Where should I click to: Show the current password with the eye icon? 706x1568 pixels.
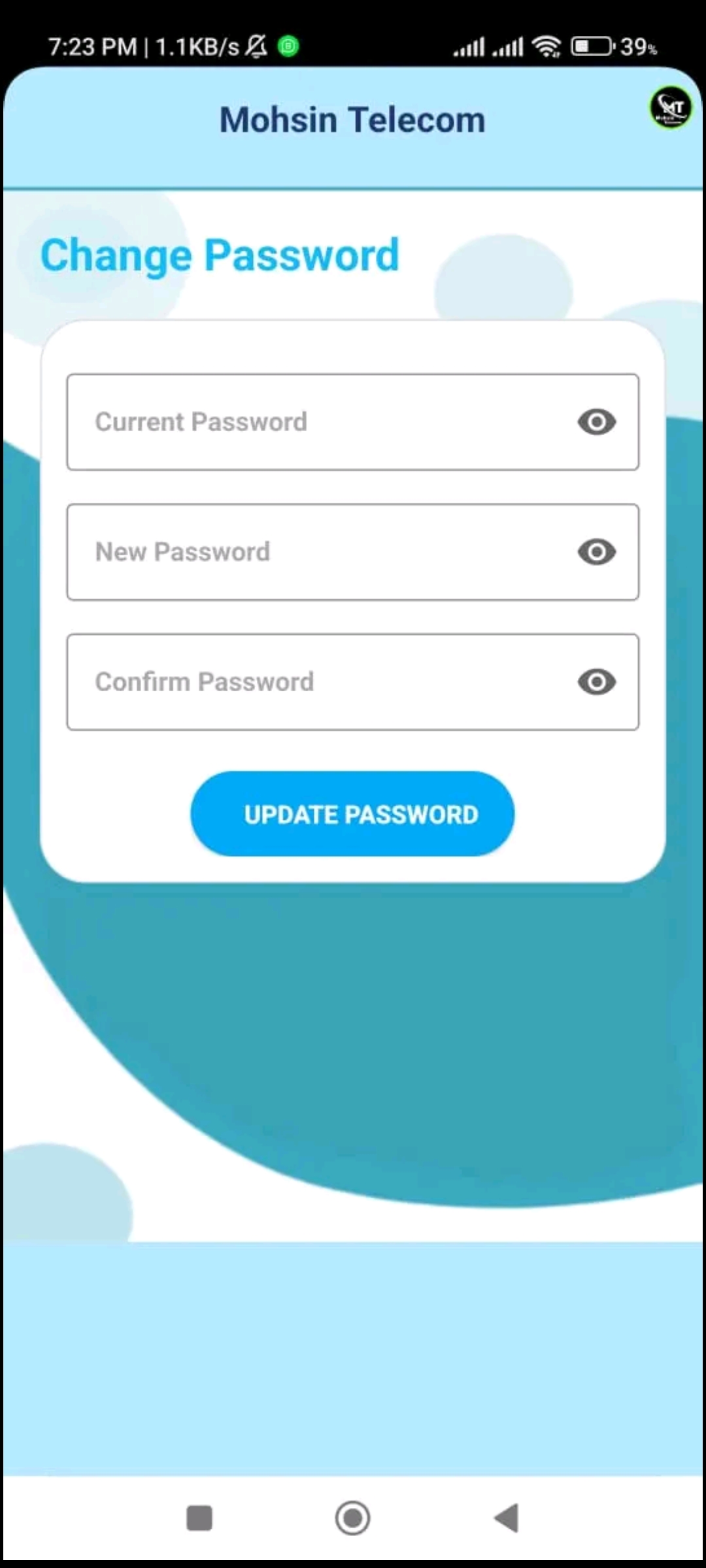tap(597, 422)
